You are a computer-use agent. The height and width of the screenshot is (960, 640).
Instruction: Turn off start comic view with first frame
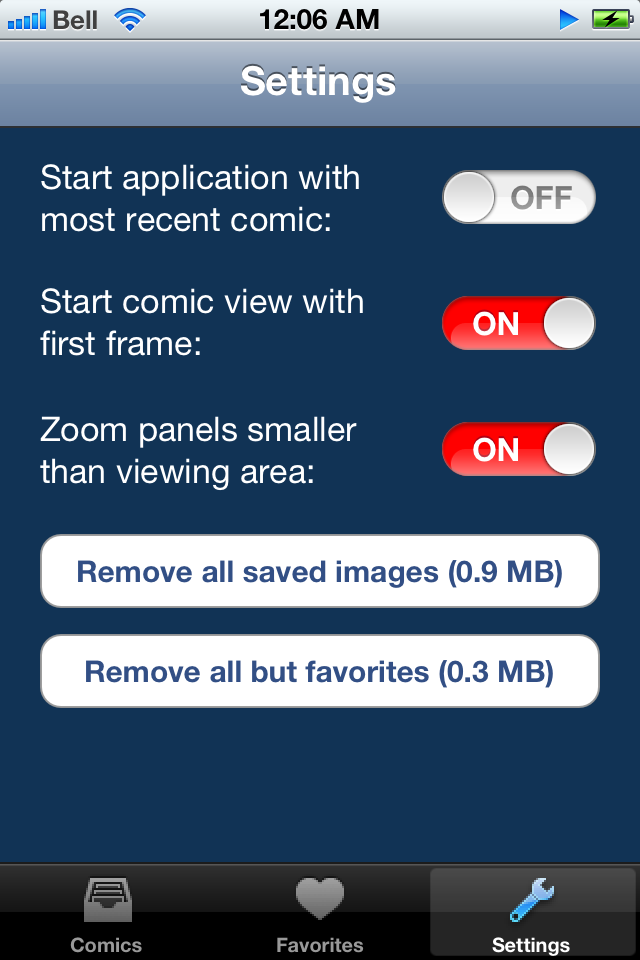tap(518, 323)
